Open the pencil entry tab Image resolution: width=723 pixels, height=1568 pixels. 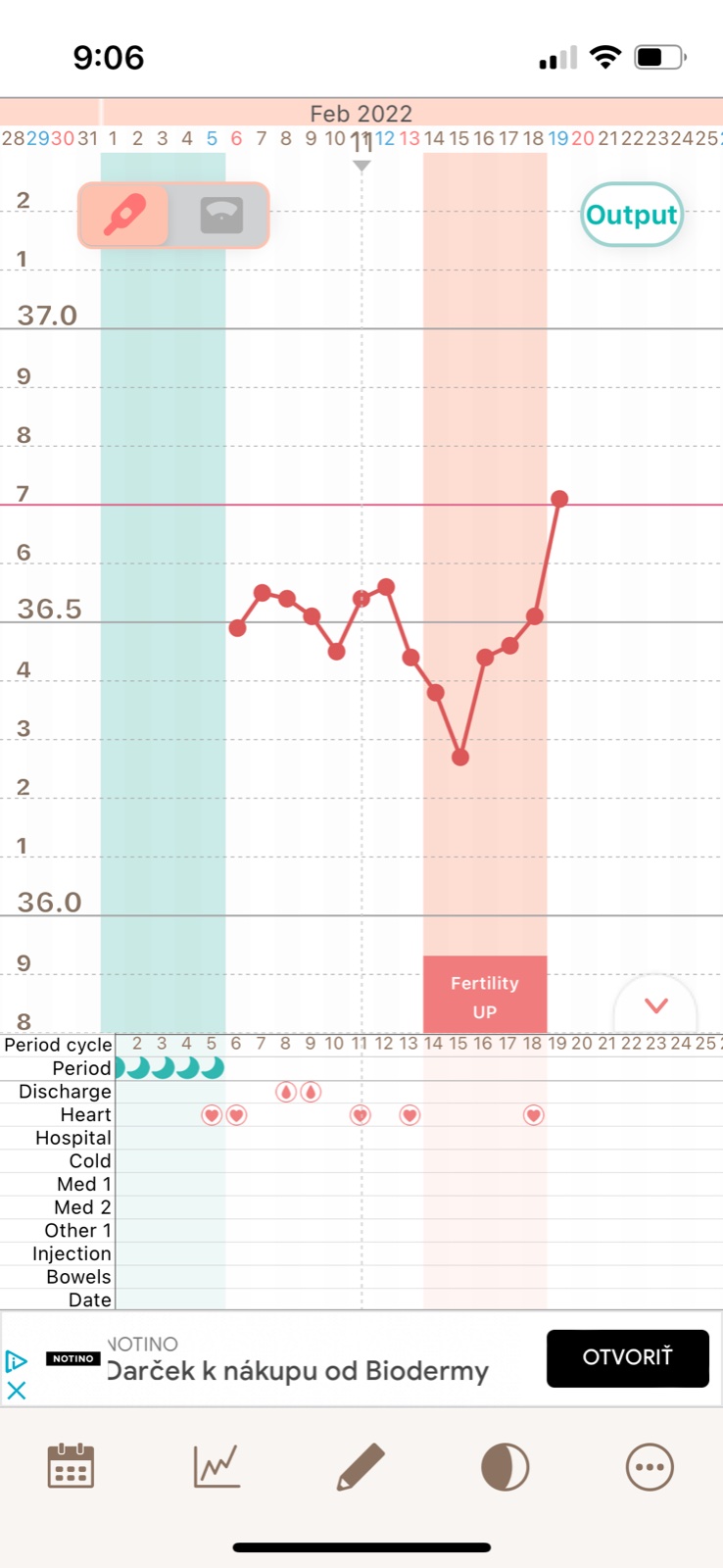(361, 1467)
